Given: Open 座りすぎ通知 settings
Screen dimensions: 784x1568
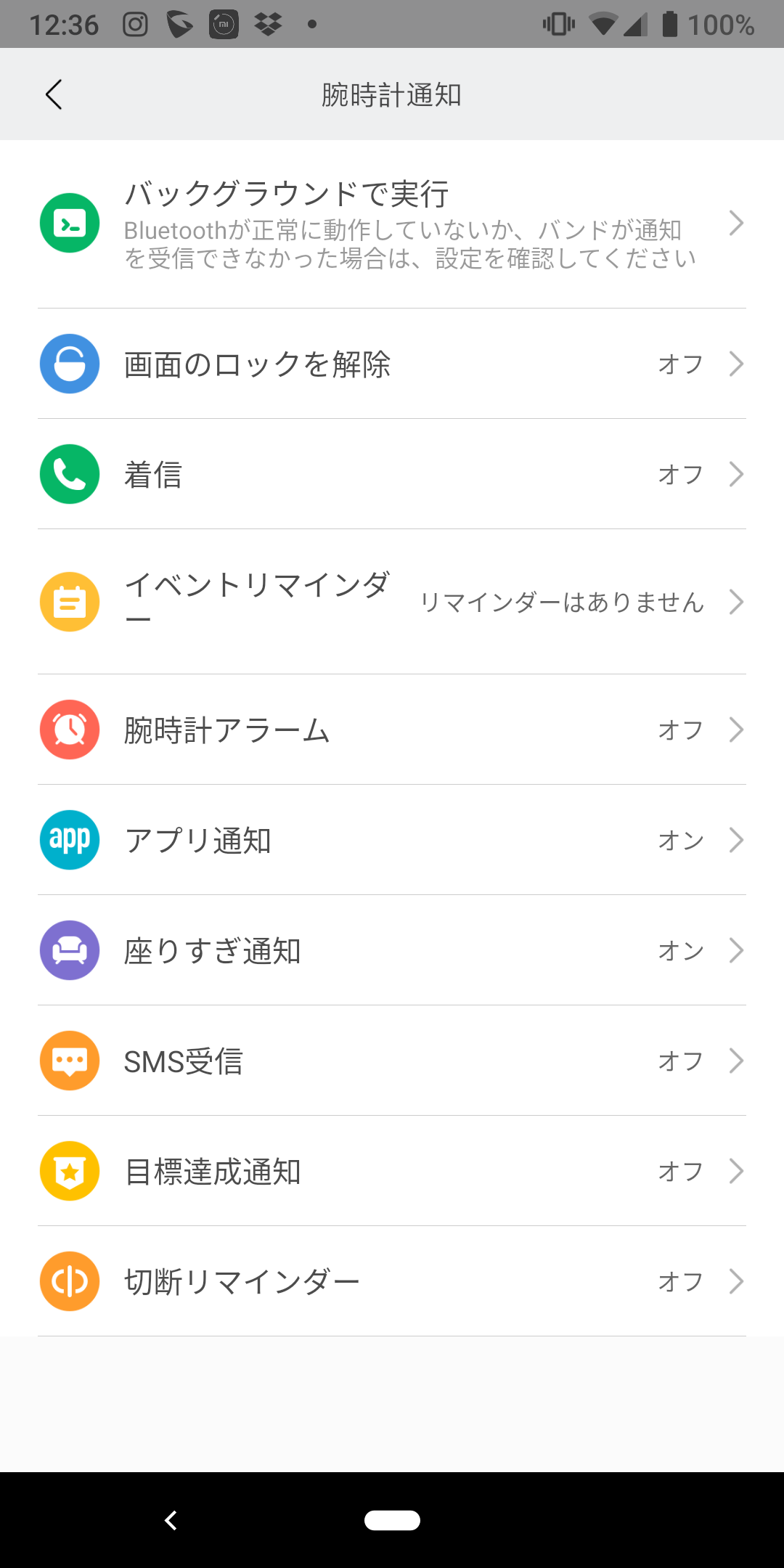Looking at the screenshot, I should pos(392,950).
